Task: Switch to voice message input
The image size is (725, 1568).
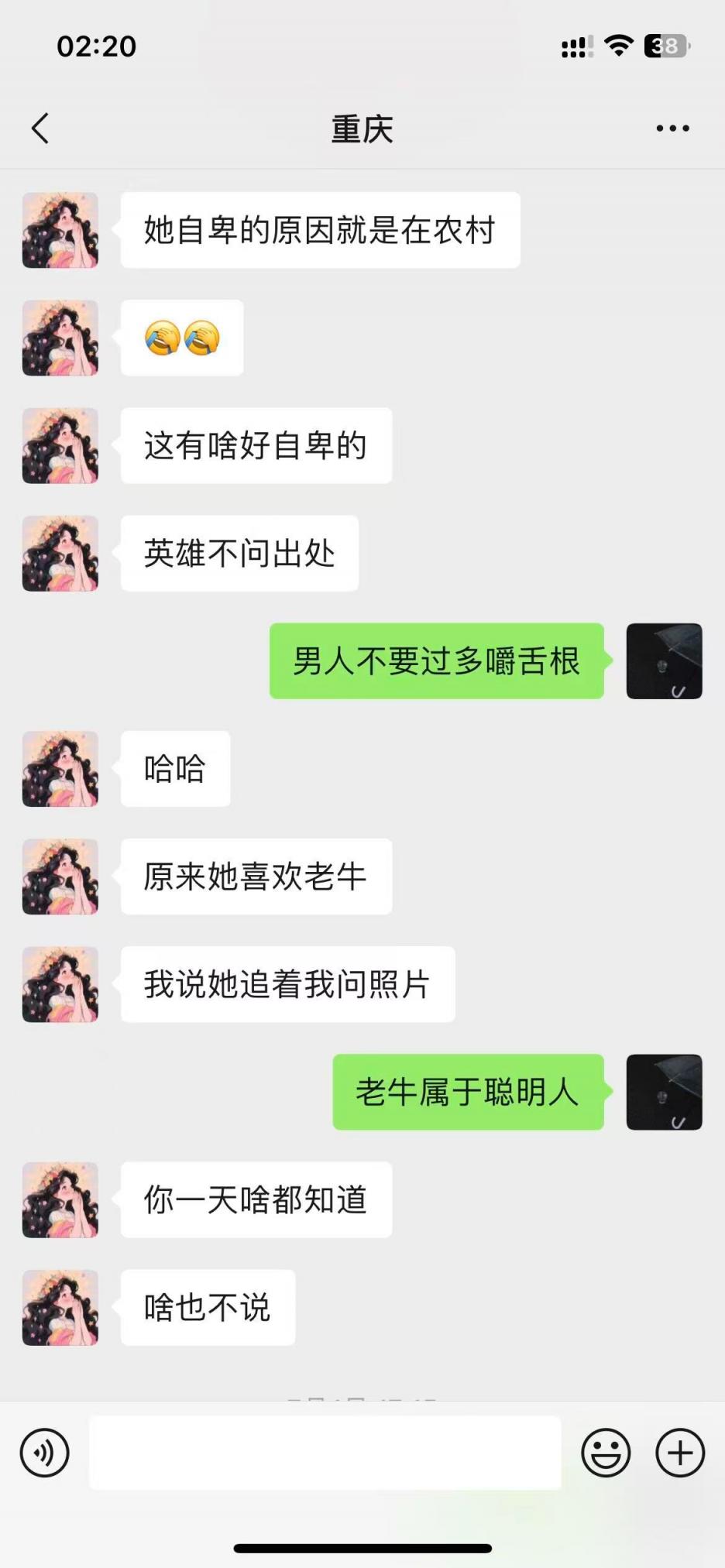Action: click(45, 1453)
